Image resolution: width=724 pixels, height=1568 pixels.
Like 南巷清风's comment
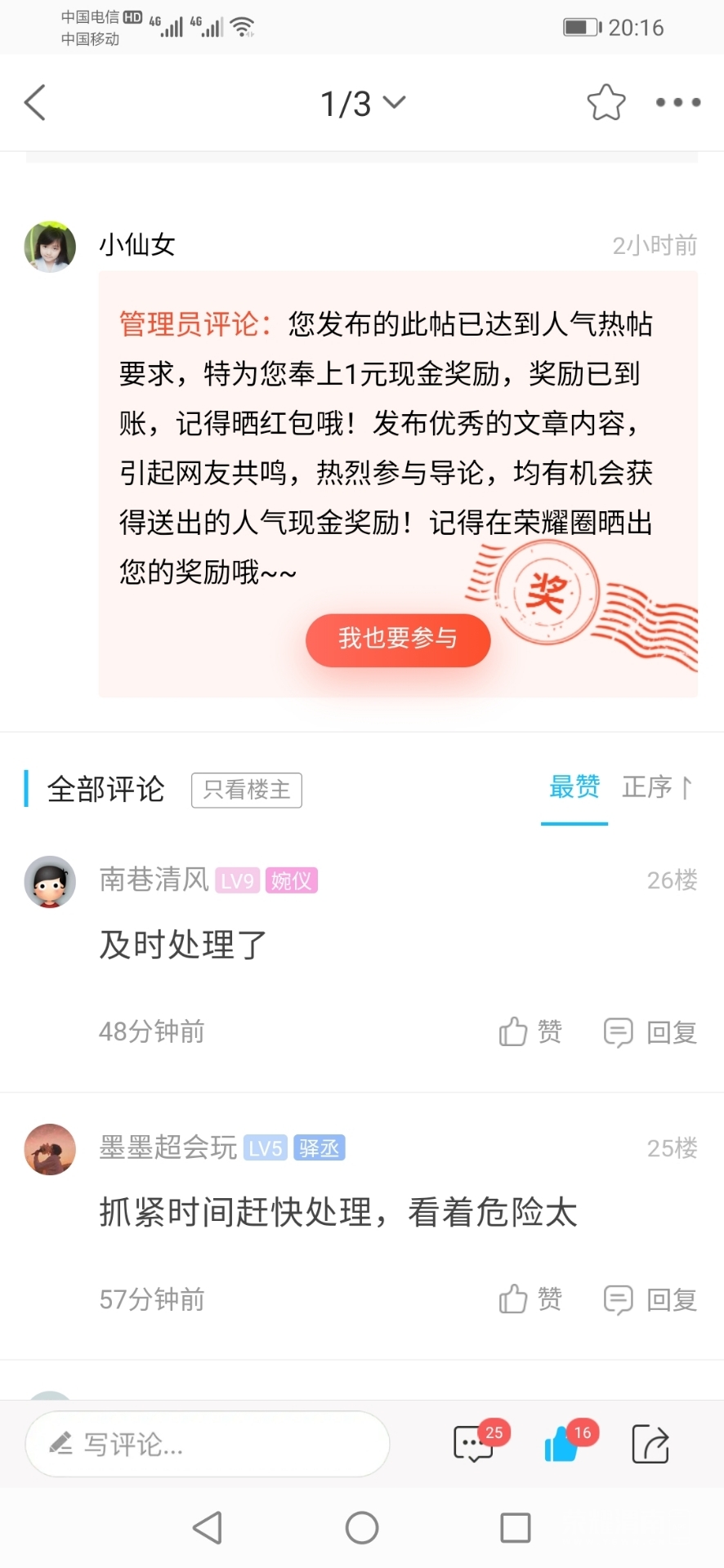tap(530, 1032)
